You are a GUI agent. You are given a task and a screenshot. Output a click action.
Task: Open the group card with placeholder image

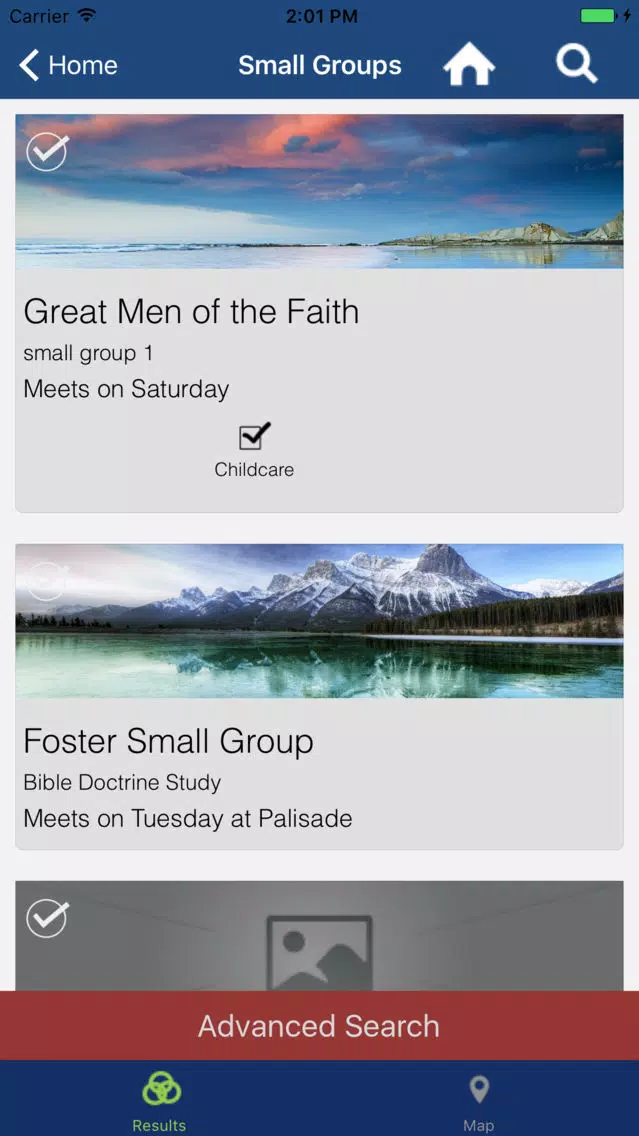pyautogui.click(x=319, y=935)
